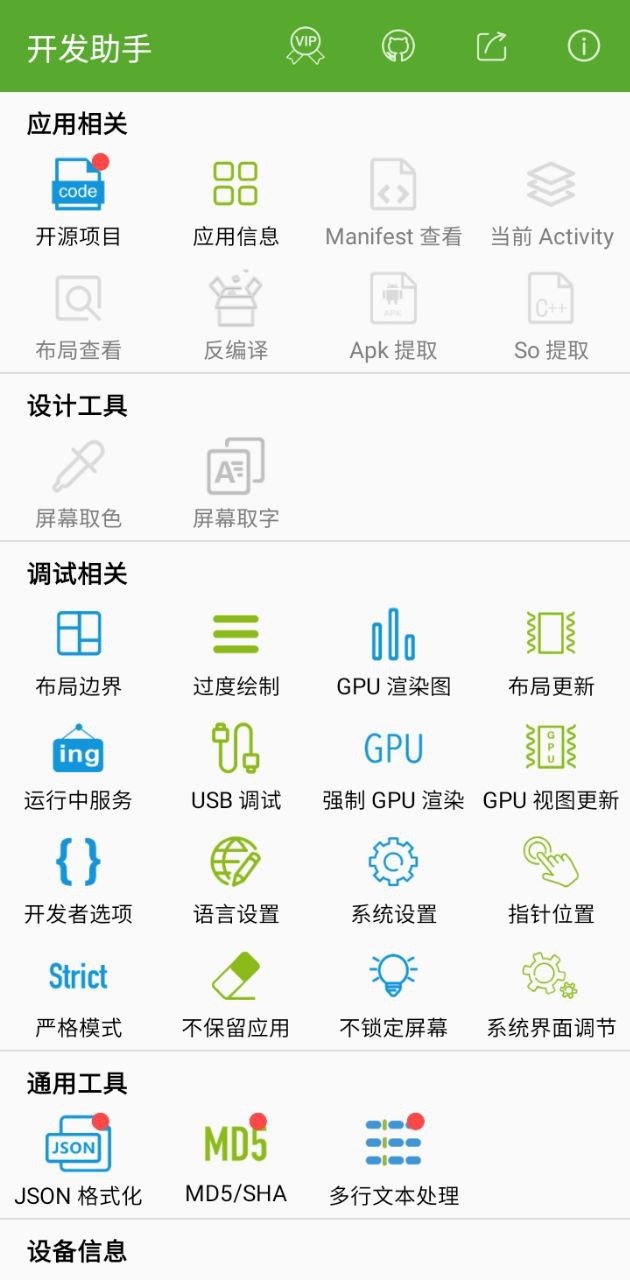
Task: Open 开发者选项
Action: coord(78,881)
